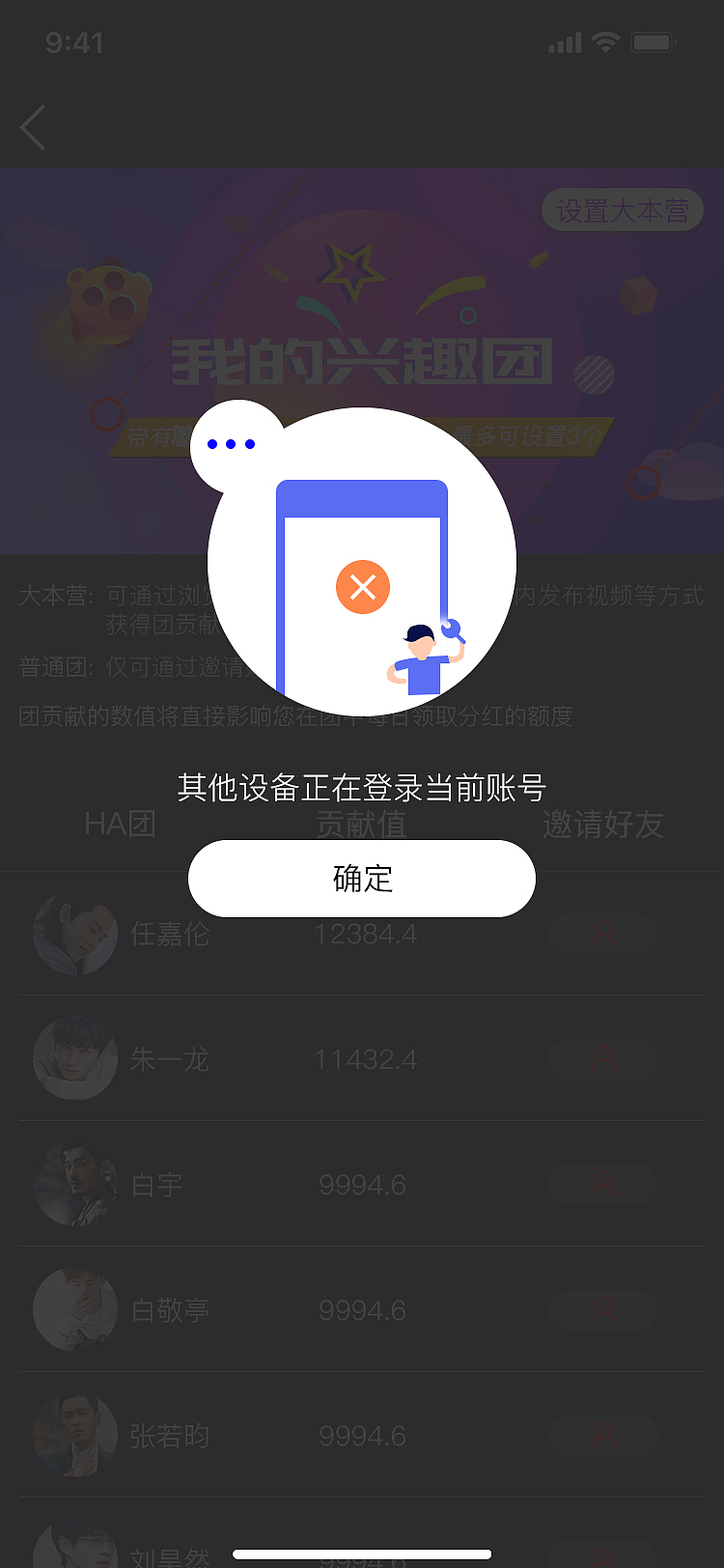Tap the invite icon beside 朱一龙
The image size is (724, 1568).
pyautogui.click(x=602, y=1059)
